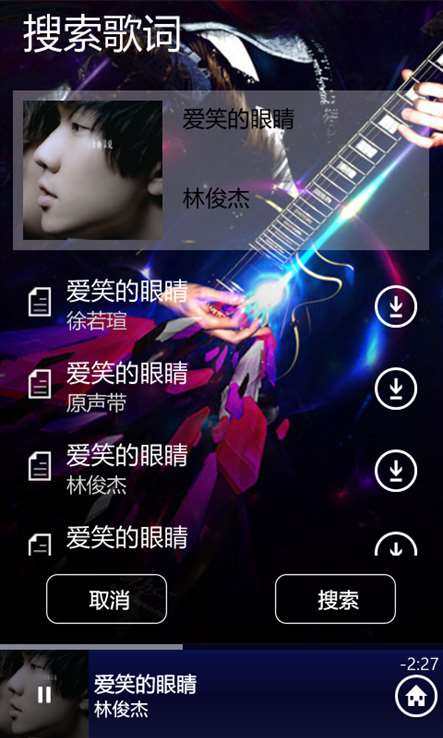Download the 原声带 lyrics

pos(396,388)
